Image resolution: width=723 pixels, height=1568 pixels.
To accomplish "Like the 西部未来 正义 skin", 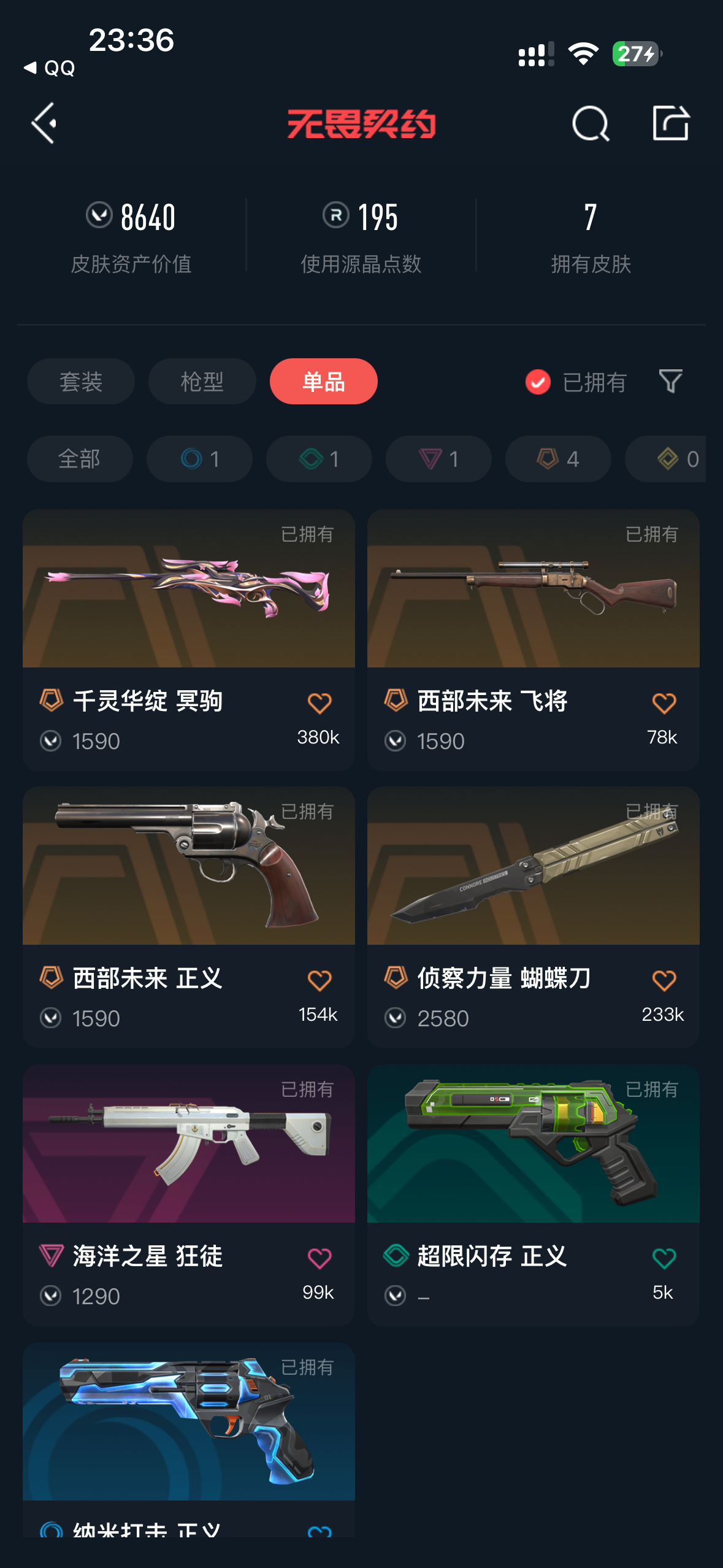I will coord(319,980).
